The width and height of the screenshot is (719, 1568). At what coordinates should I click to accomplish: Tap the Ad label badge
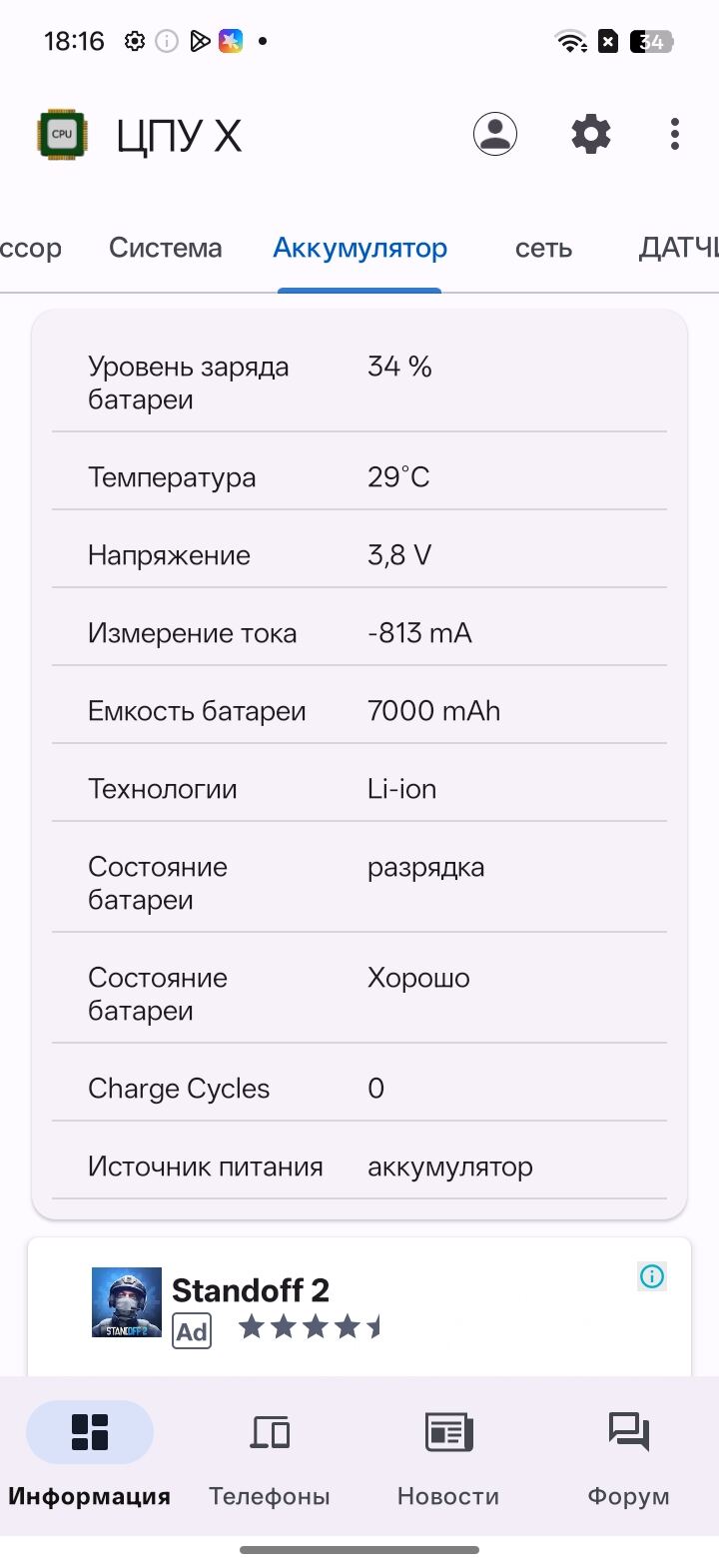192,1330
